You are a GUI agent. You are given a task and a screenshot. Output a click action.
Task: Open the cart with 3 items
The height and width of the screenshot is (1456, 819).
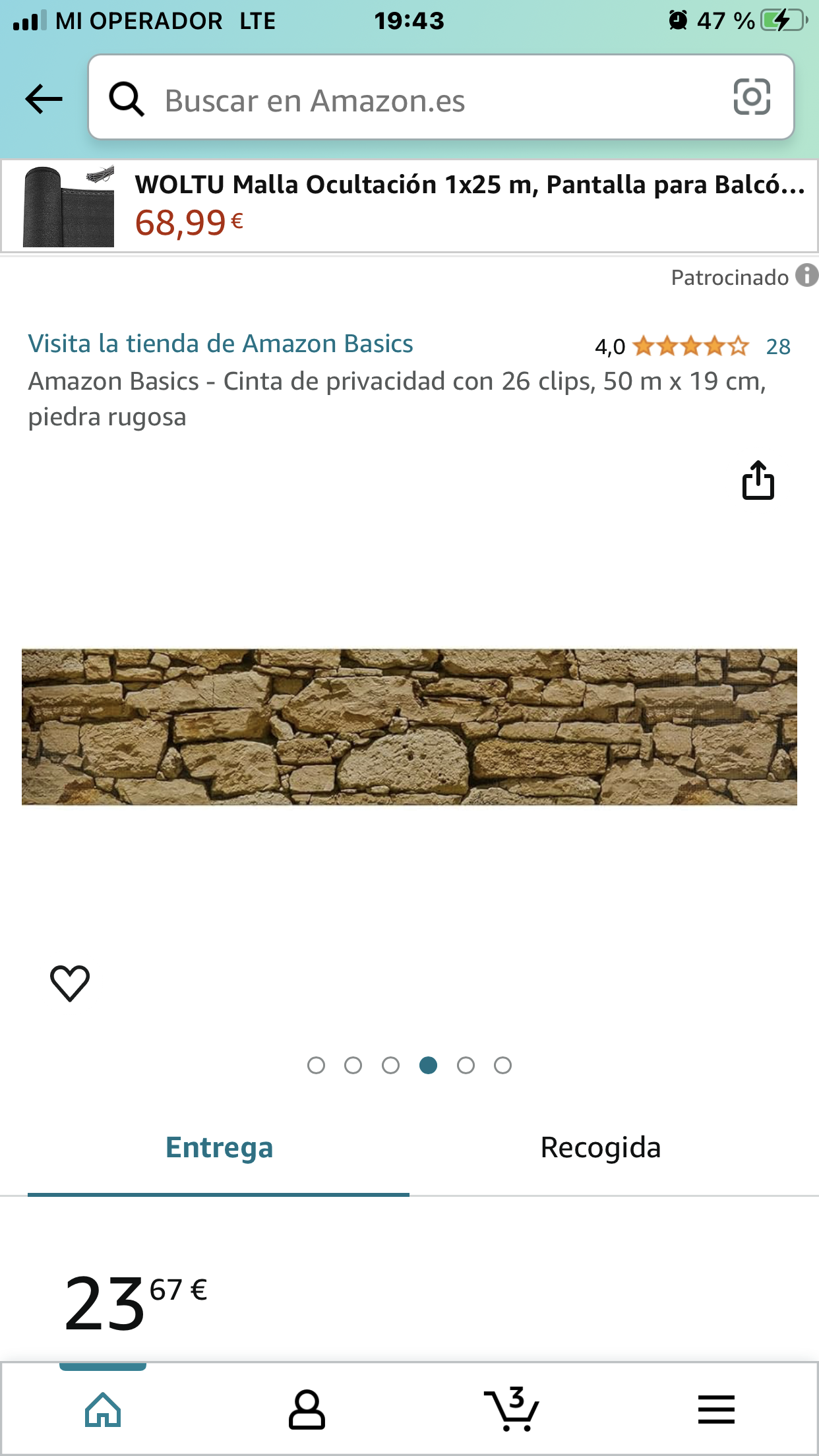[x=512, y=1410]
